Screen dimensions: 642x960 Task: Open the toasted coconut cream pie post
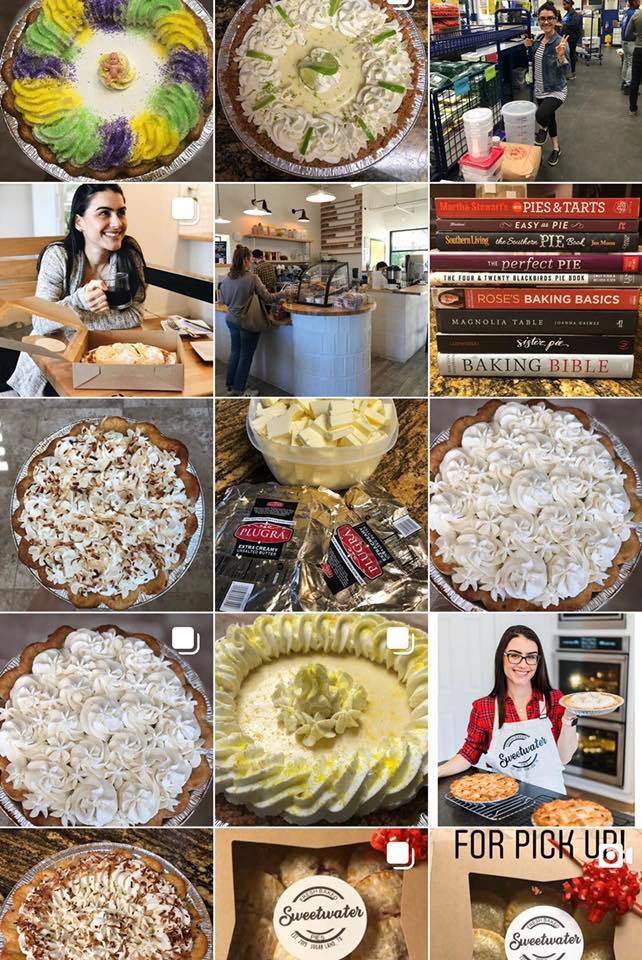click(106, 505)
